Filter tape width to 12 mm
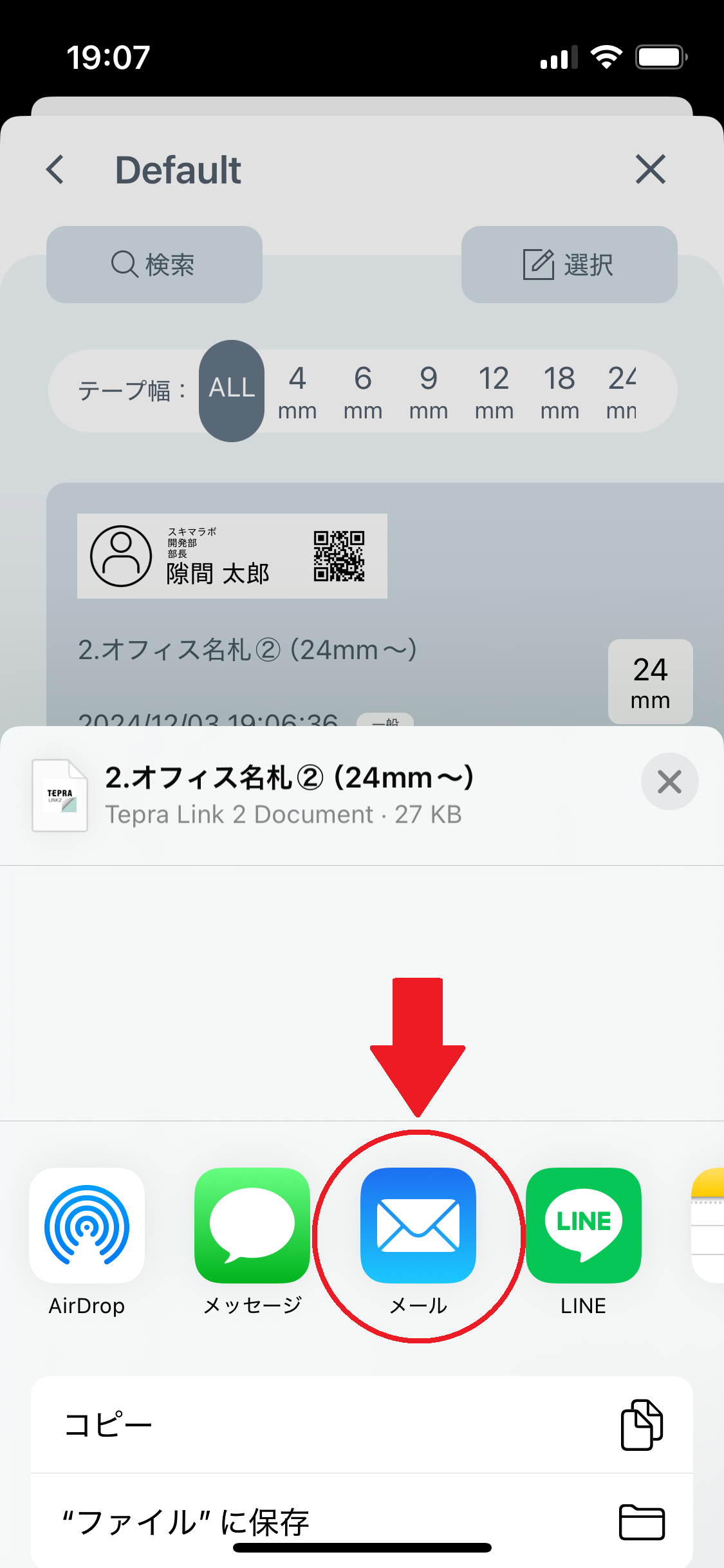 pos(494,391)
